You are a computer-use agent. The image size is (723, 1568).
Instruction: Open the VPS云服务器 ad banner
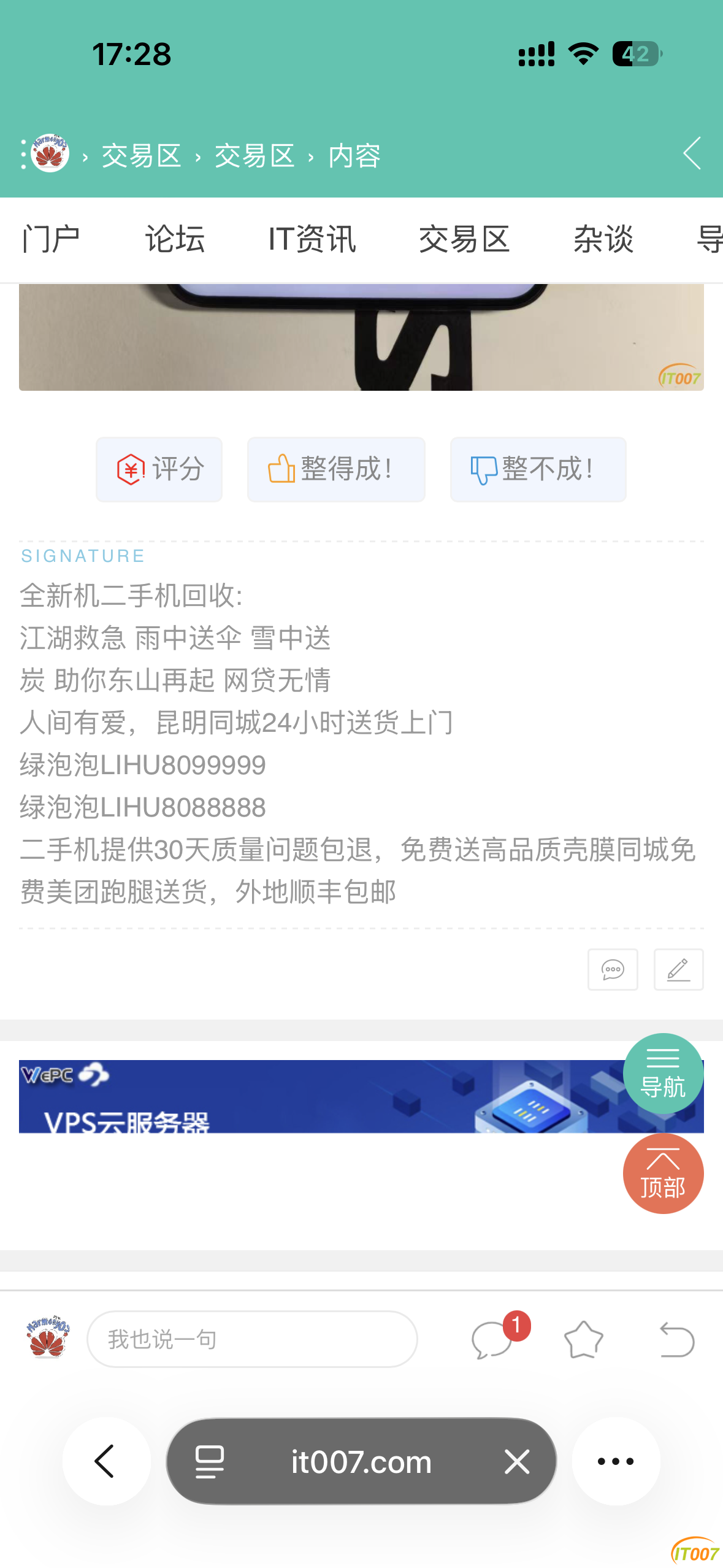[307, 1097]
